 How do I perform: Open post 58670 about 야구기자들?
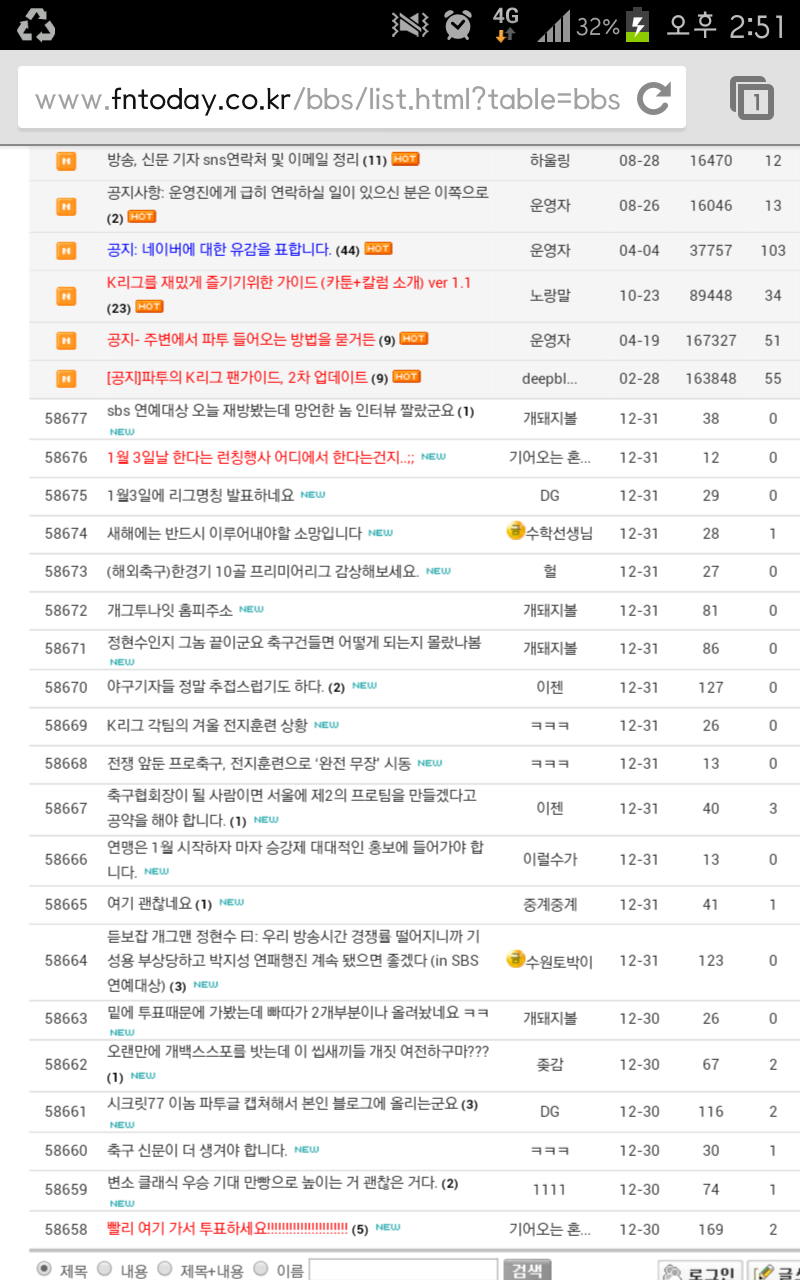(215, 687)
